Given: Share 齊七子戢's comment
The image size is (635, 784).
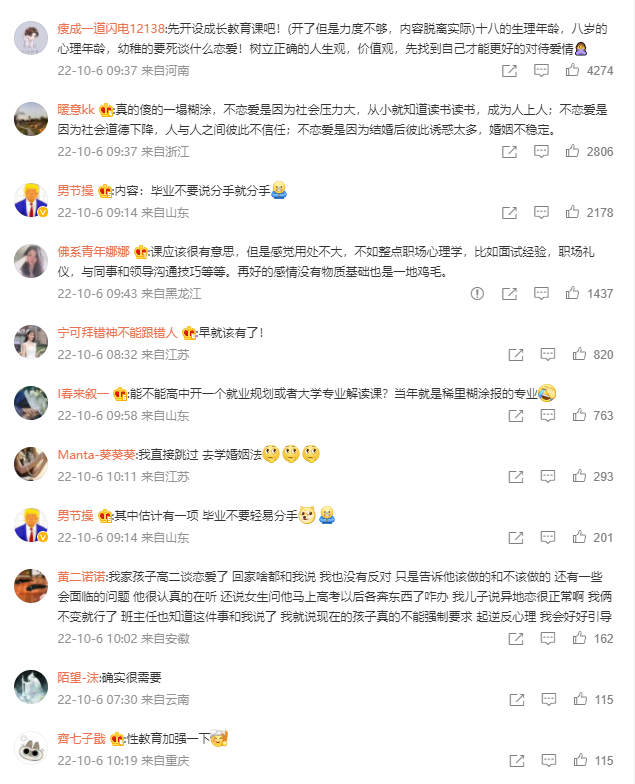Looking at the screenshot, I should click(x=516, y=761).
